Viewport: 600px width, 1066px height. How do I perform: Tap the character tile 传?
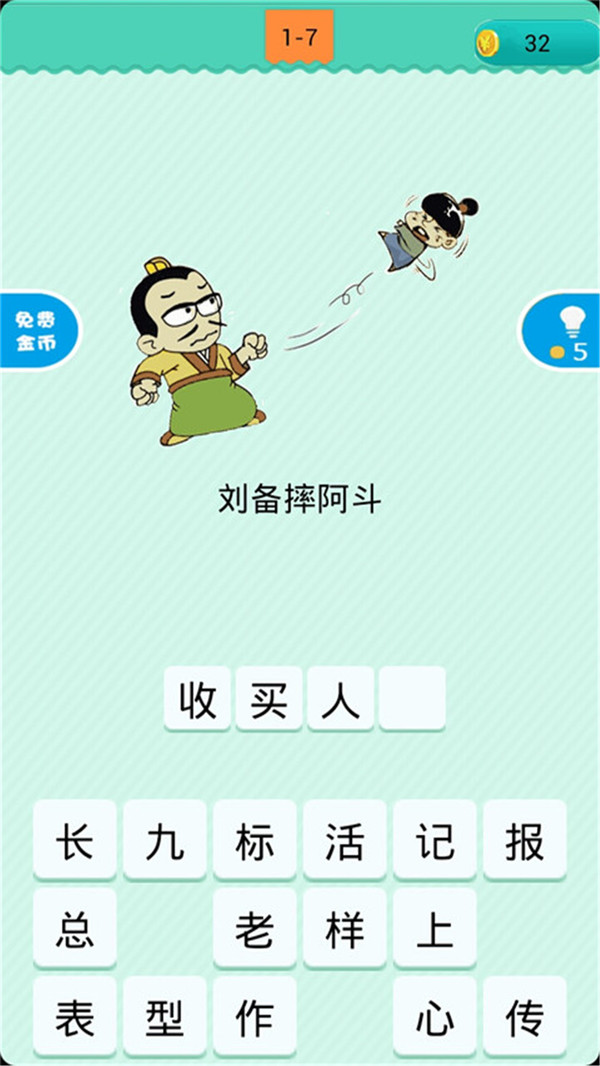point(524,1016)
